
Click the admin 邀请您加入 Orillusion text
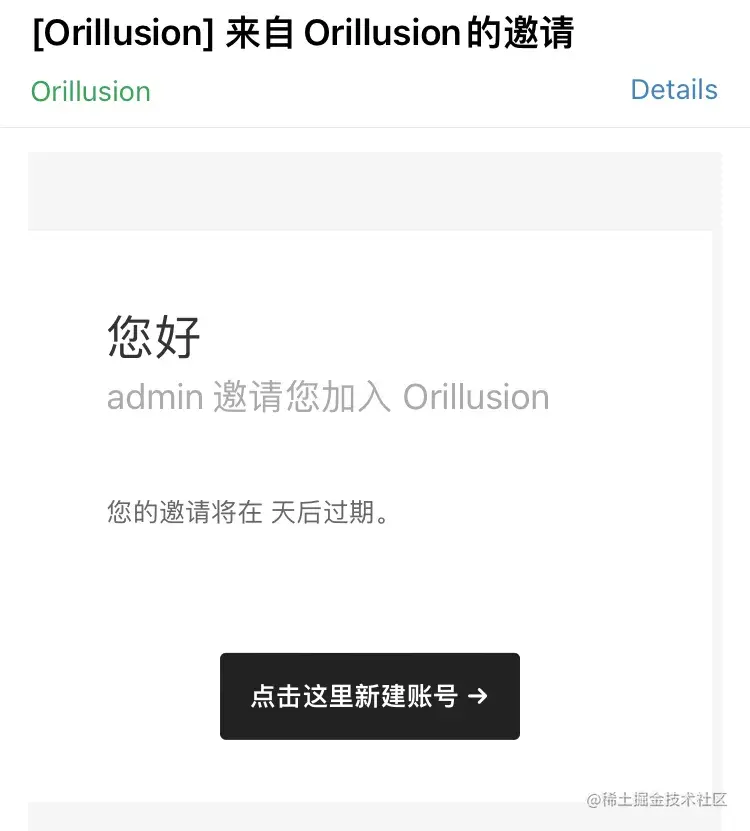point(327,397)
